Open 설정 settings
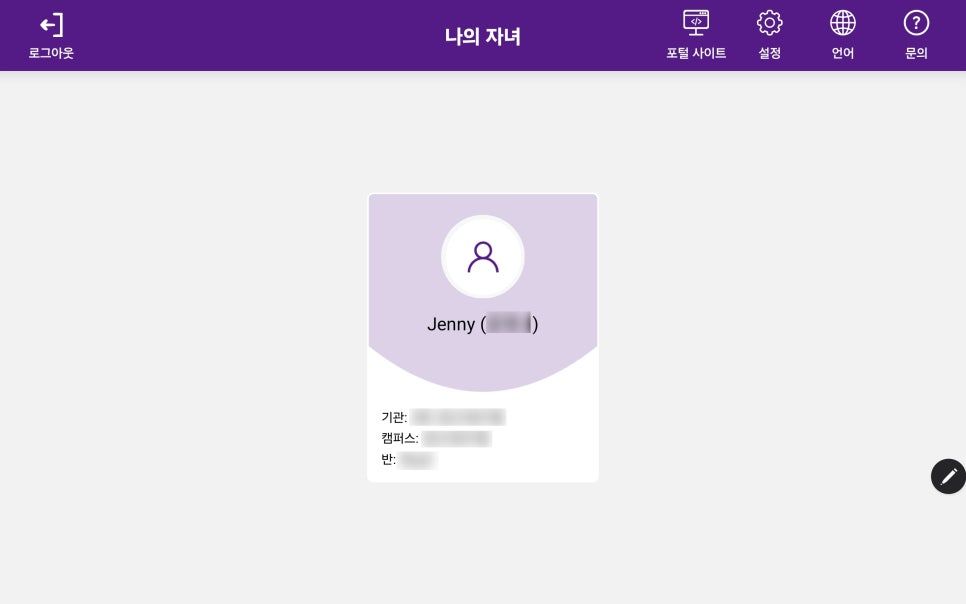 click(769, 36)
